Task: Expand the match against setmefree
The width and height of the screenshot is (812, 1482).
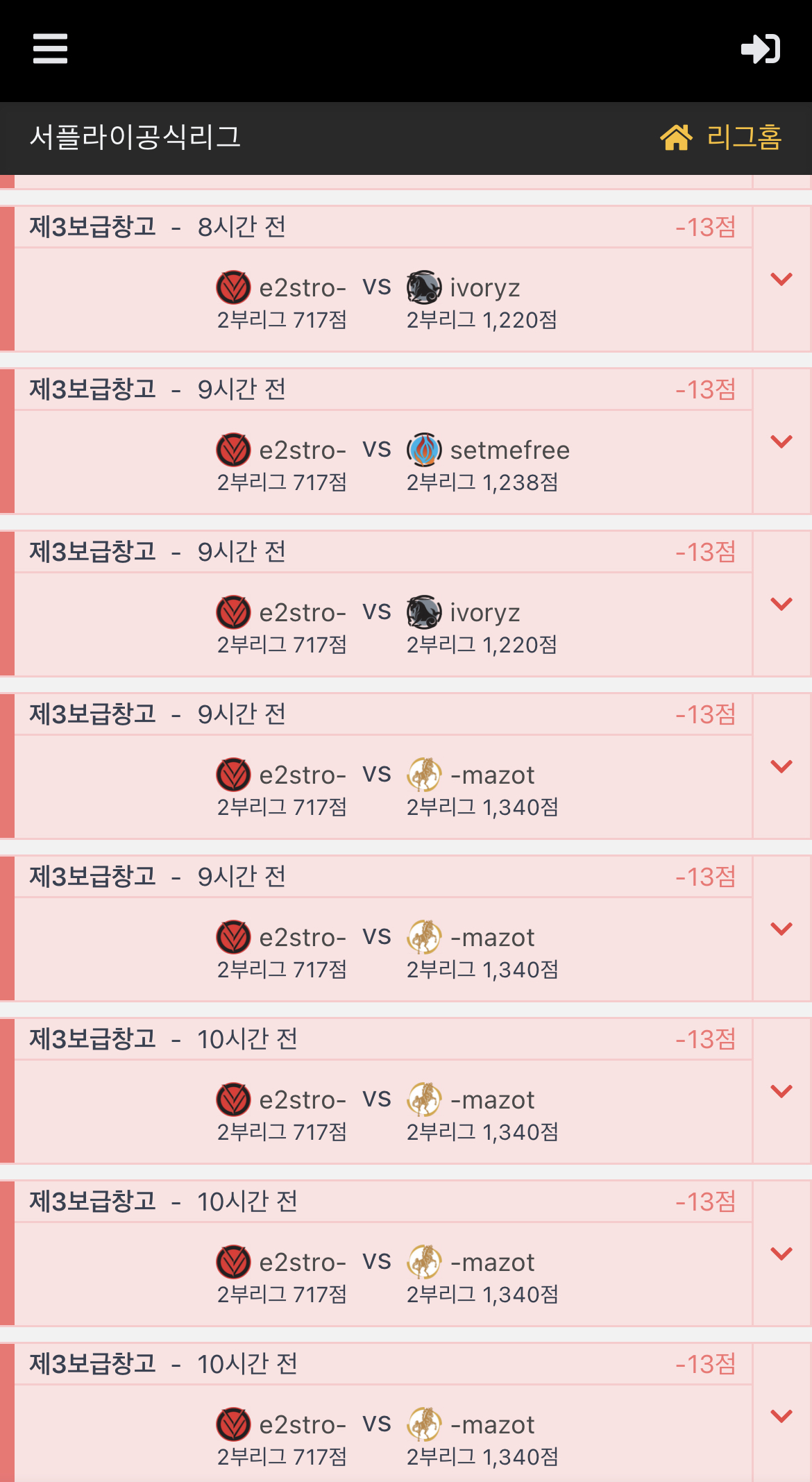Action: (x=781, y=442)
